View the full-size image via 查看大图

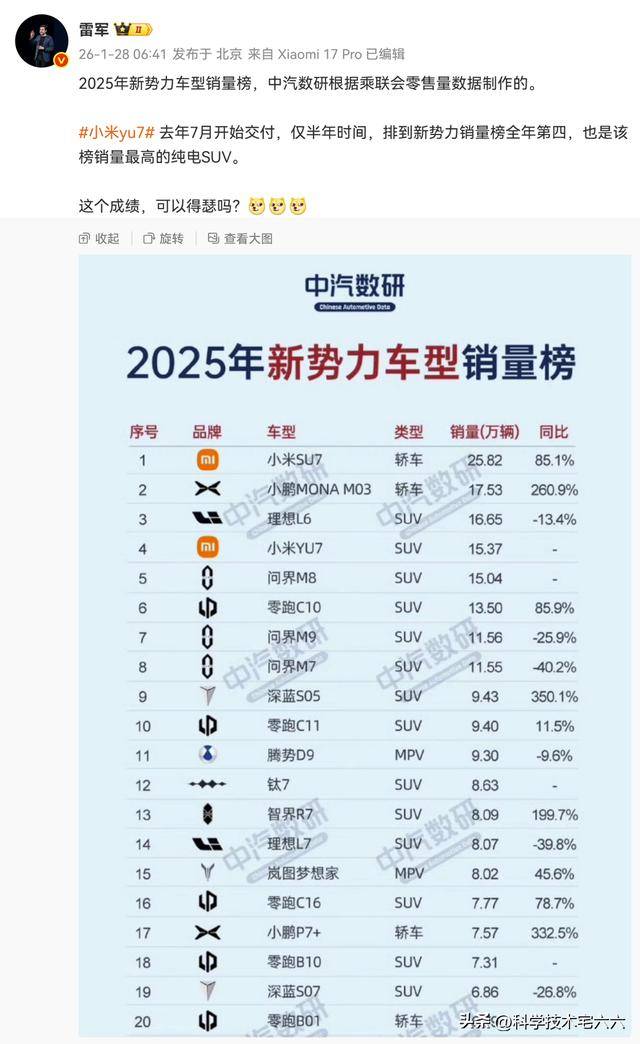pyautogui.click(x=240, y=238)
